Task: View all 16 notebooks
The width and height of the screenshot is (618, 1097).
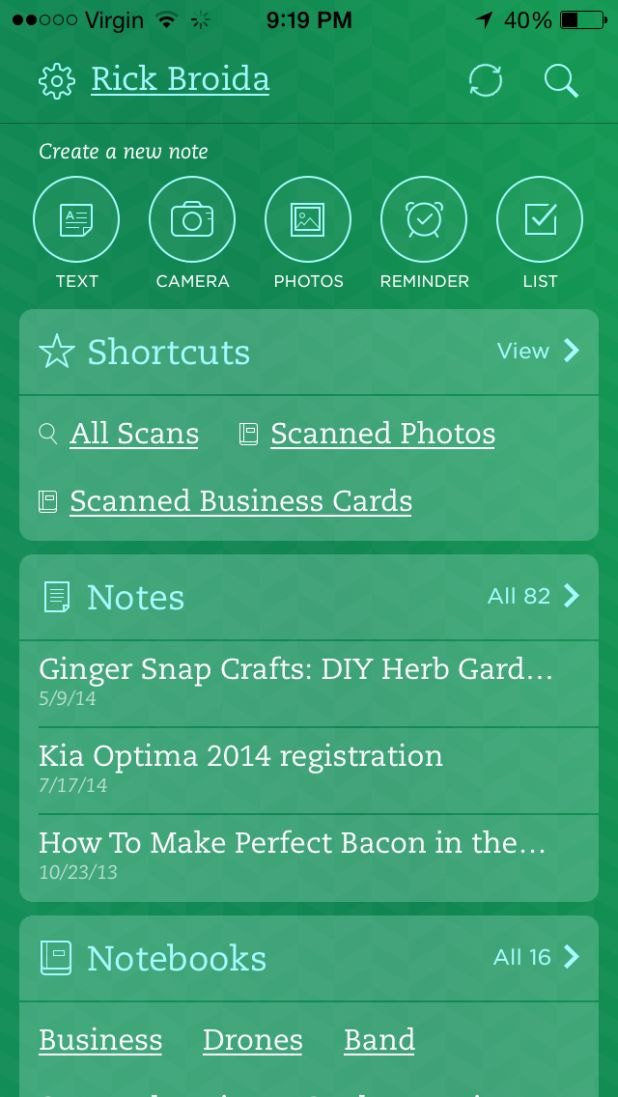Action: [536, 956]
